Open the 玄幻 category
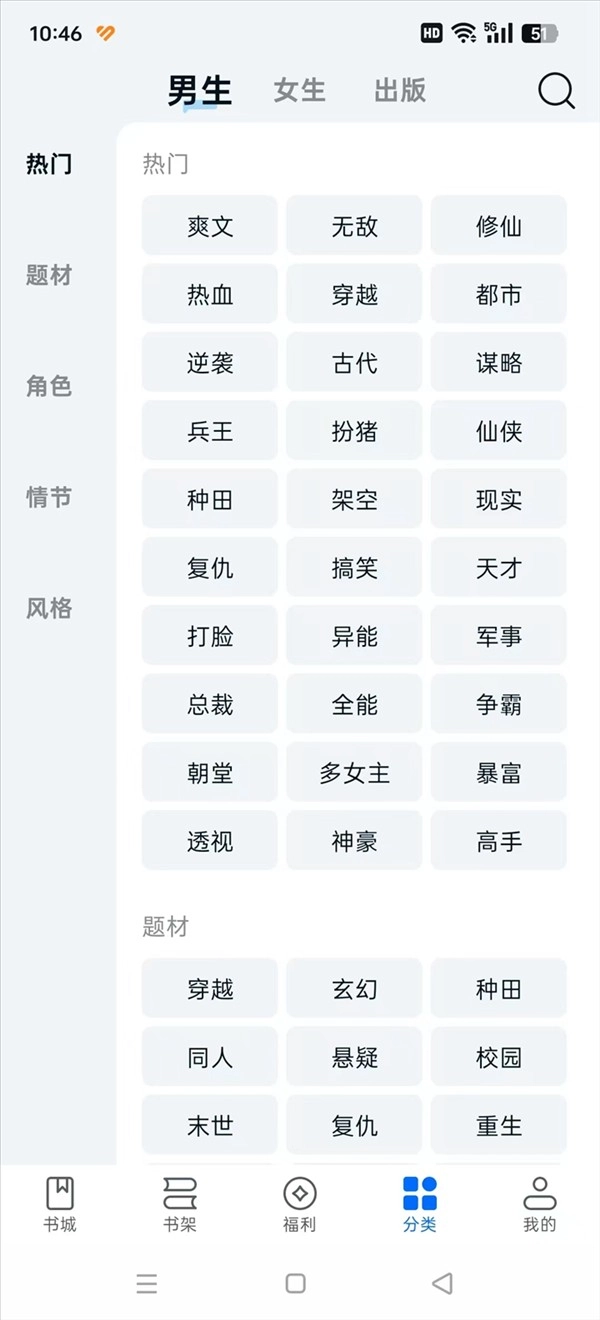 [x=354, y=990]
